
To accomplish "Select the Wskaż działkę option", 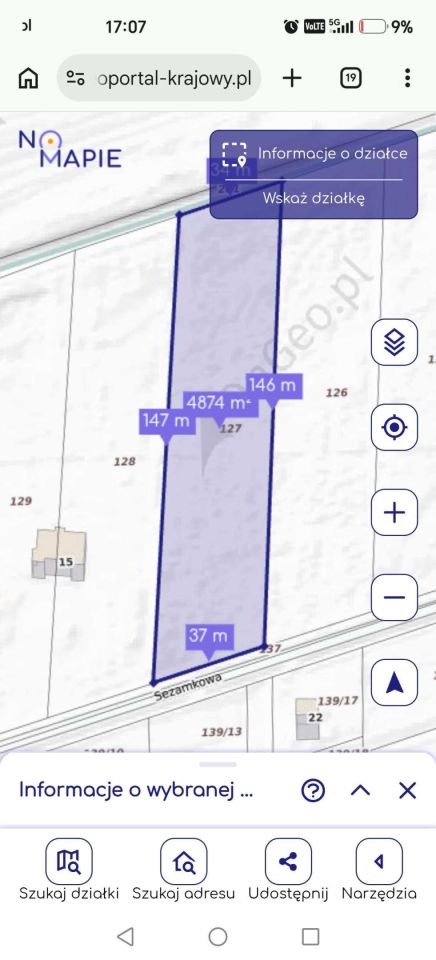I will 314,198.
